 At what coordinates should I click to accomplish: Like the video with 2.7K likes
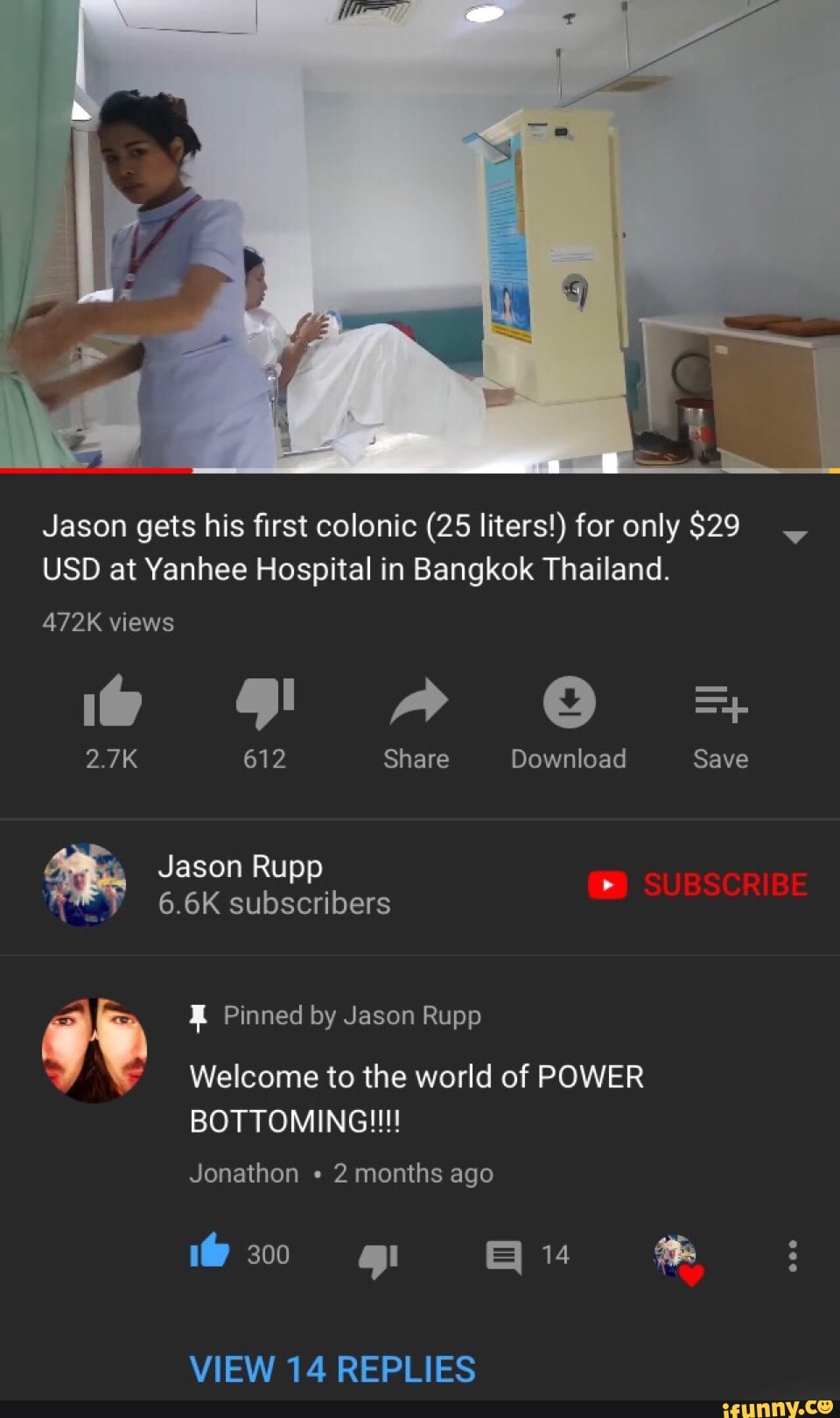coord(112,702)
